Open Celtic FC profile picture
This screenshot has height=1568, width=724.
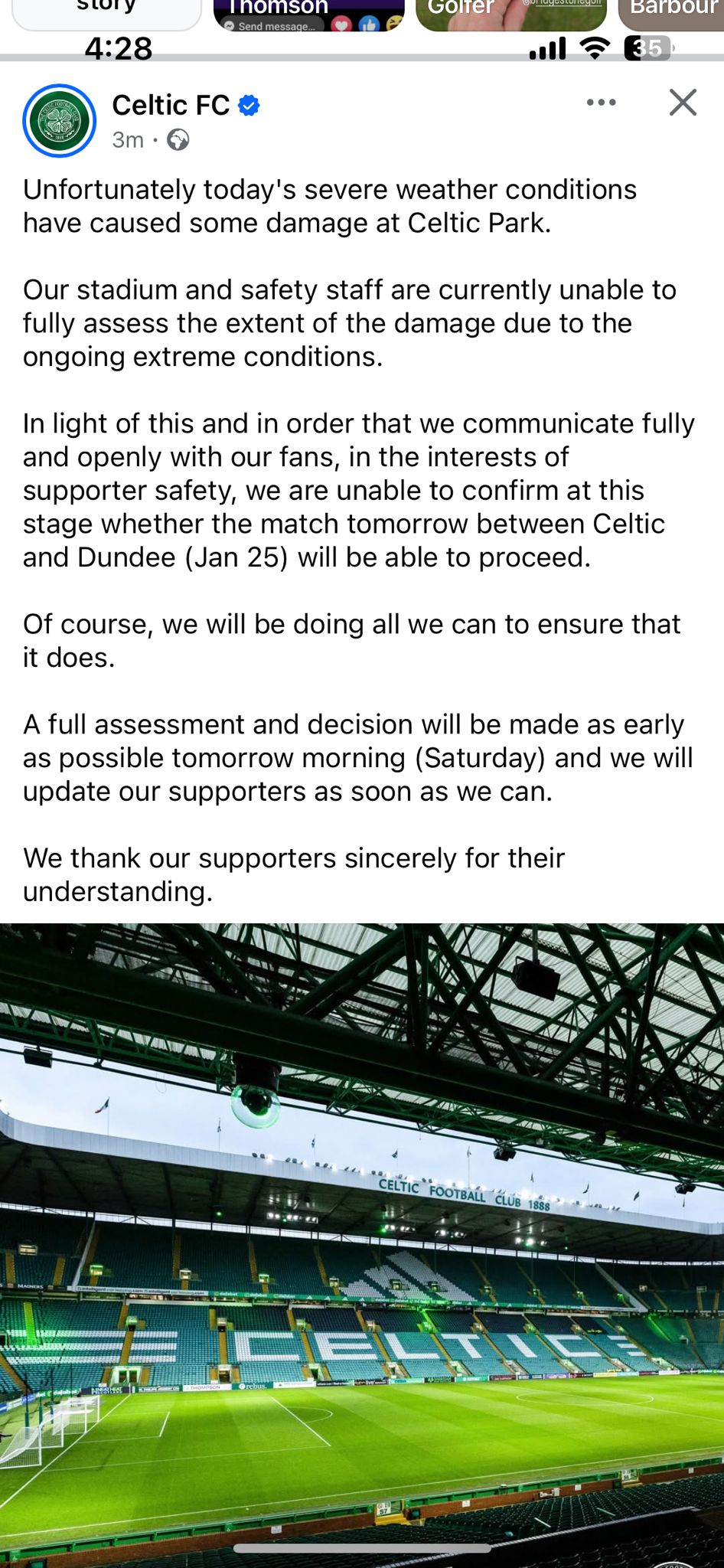[x=60, y=121]
